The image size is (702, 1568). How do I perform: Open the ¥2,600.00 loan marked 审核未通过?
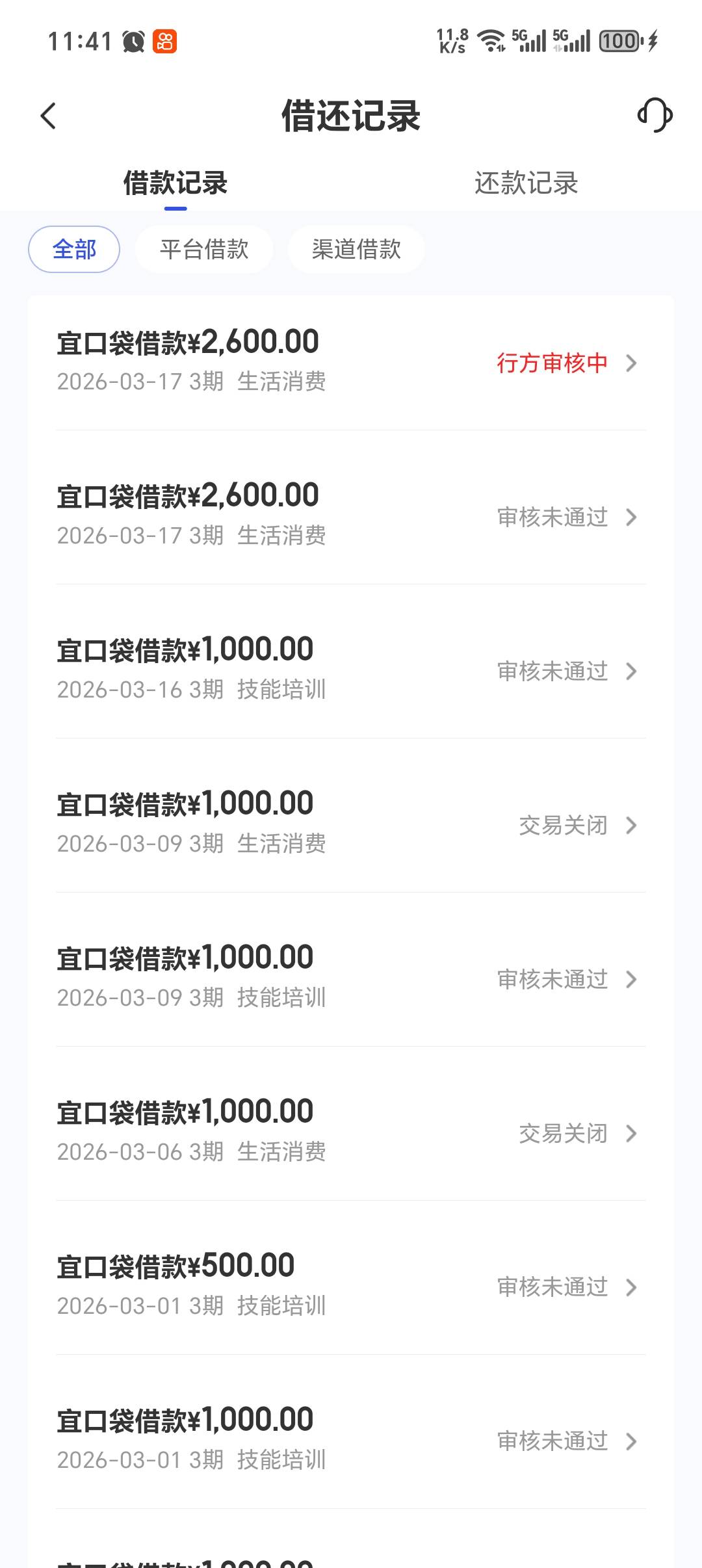click(351, 516)
